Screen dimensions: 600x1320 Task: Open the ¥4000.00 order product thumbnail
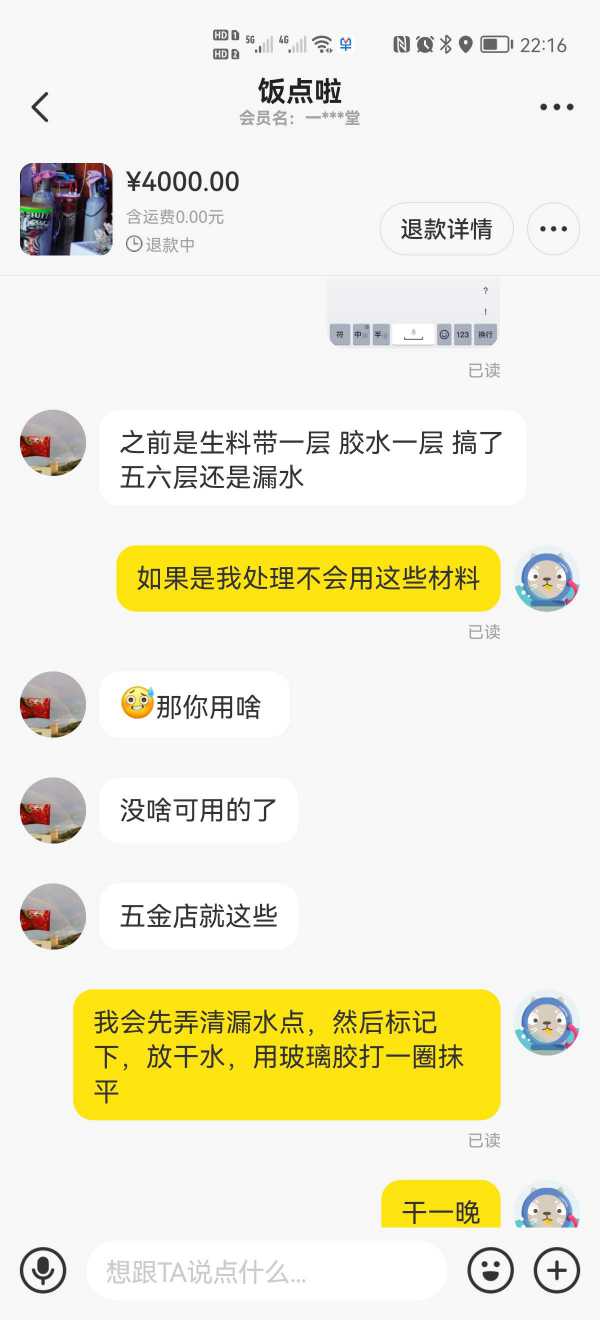pos(66,209)
